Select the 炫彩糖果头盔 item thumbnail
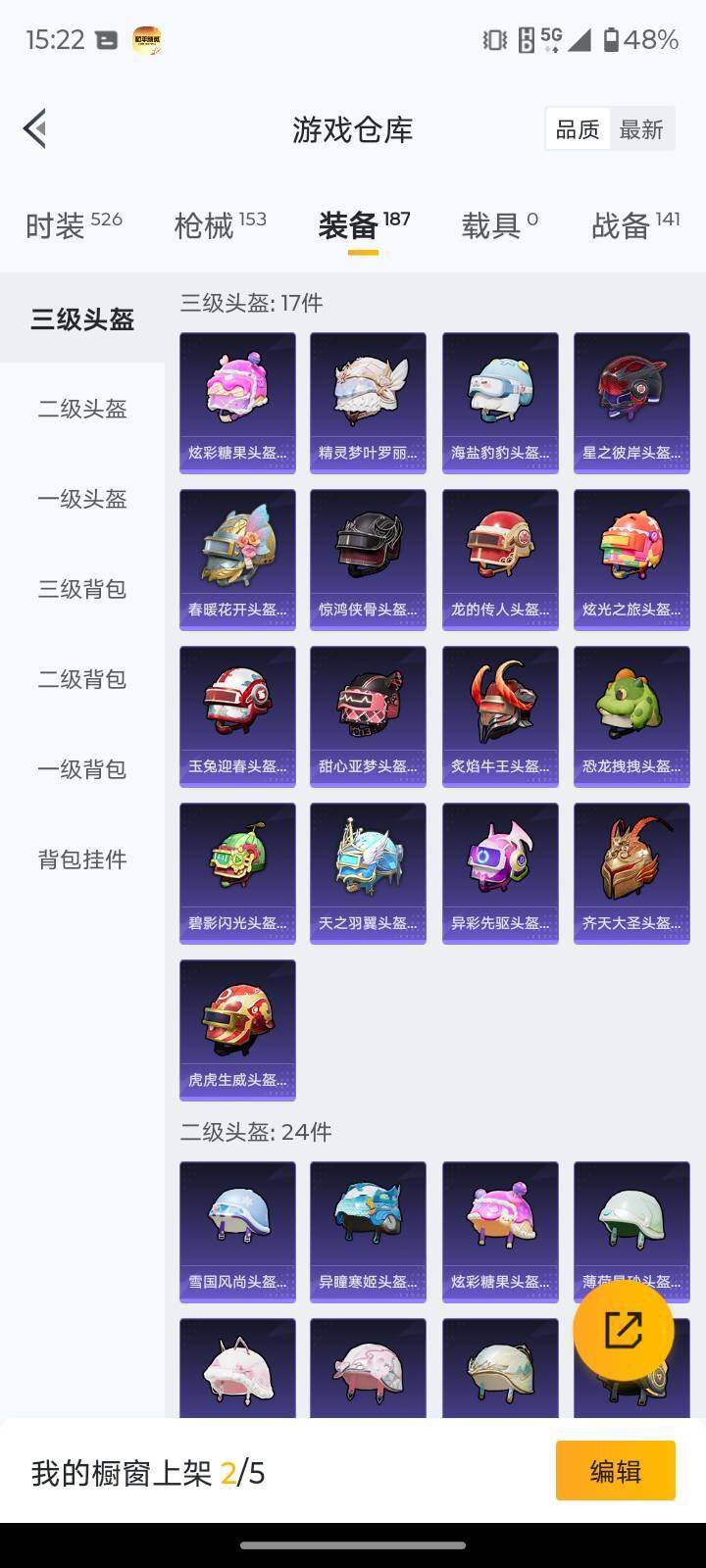The image size is (706, 1568). 236,401
